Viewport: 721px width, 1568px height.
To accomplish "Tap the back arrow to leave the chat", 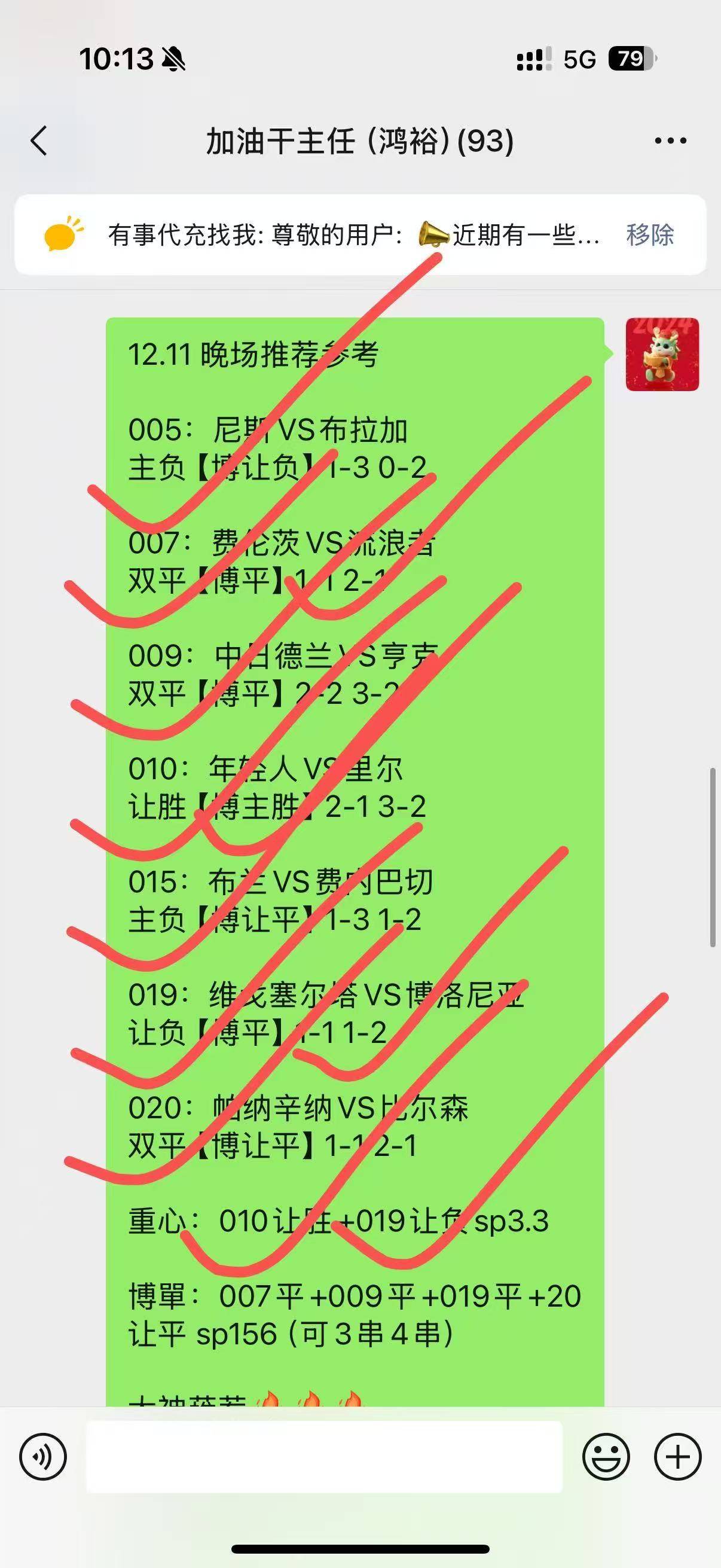I will [38, 141].
